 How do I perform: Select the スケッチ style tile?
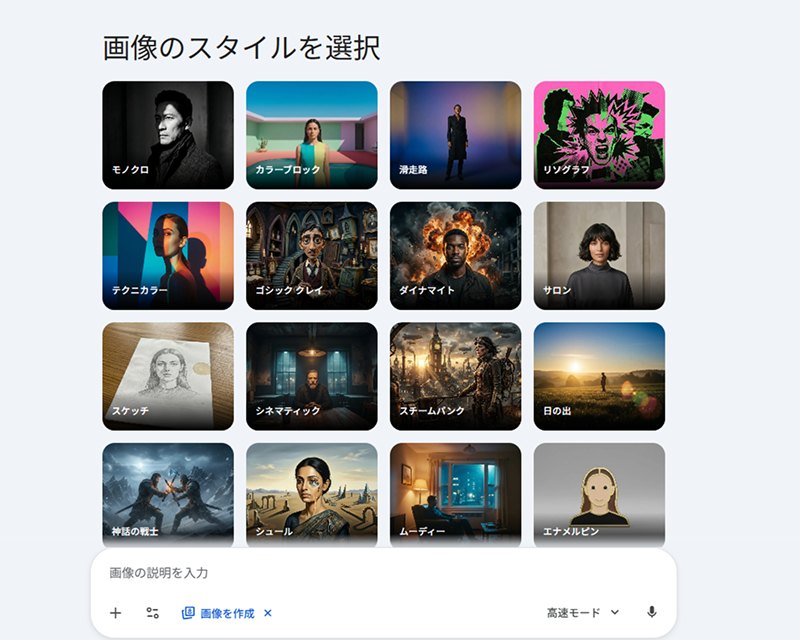(168, 376)
